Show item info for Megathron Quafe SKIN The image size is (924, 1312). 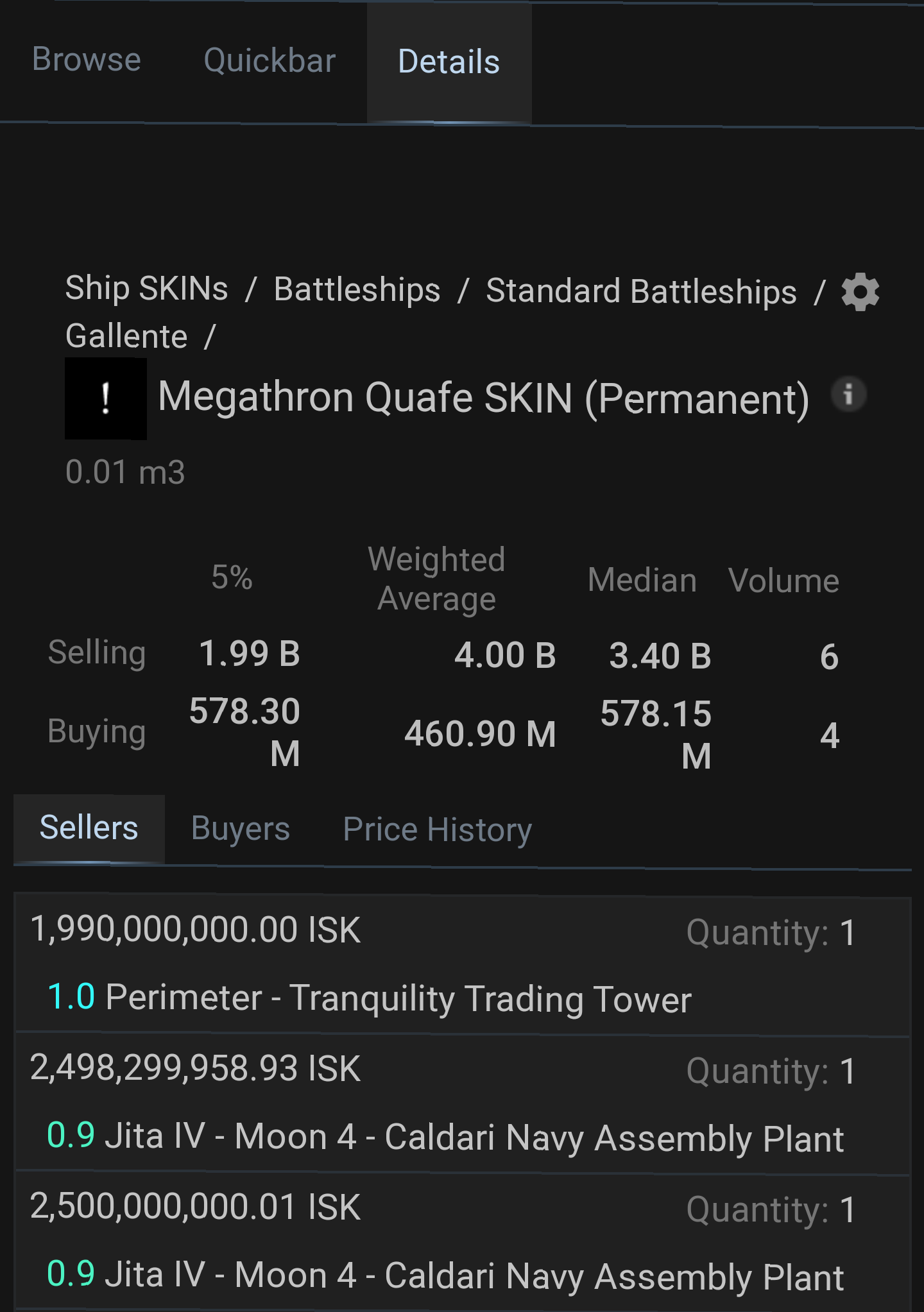pos(848,394)
